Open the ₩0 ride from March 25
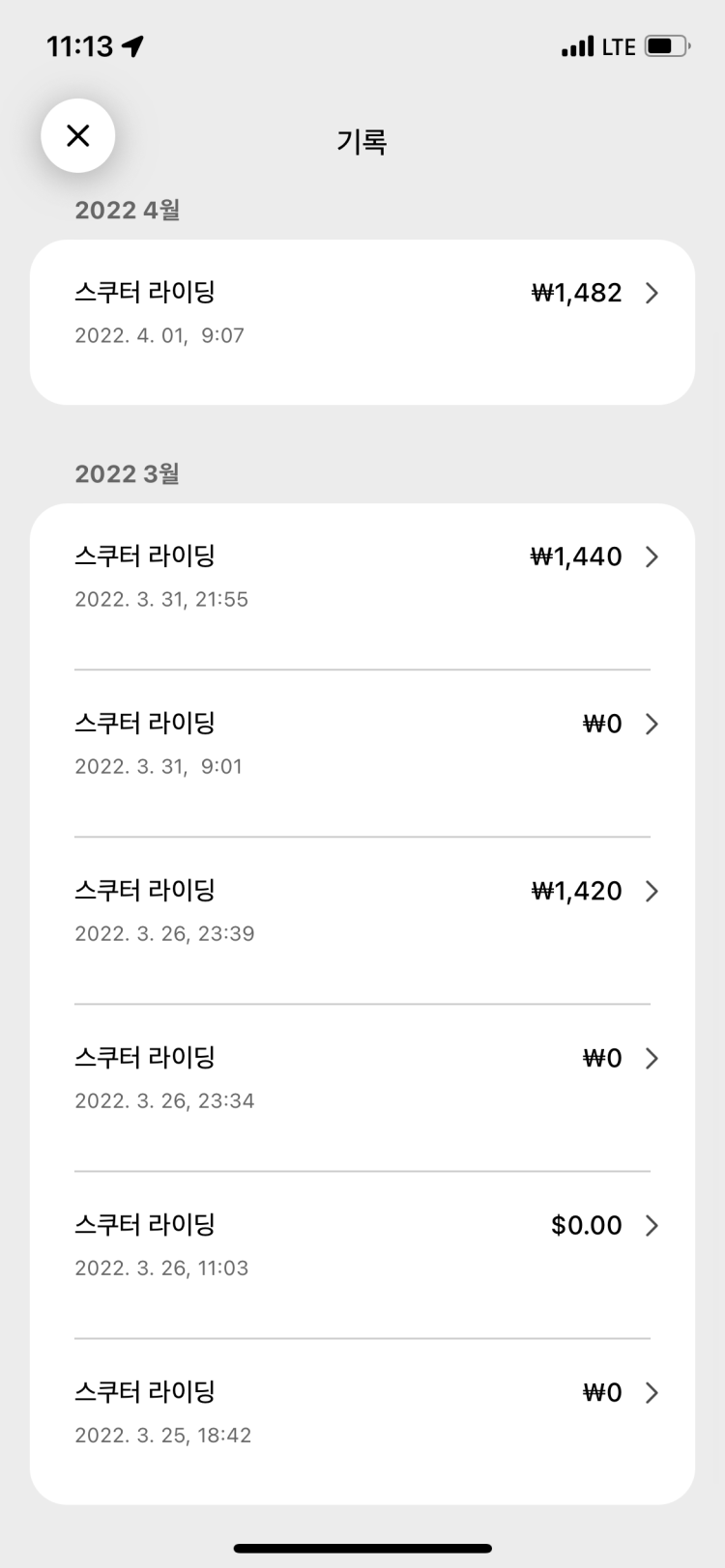 362,1411
